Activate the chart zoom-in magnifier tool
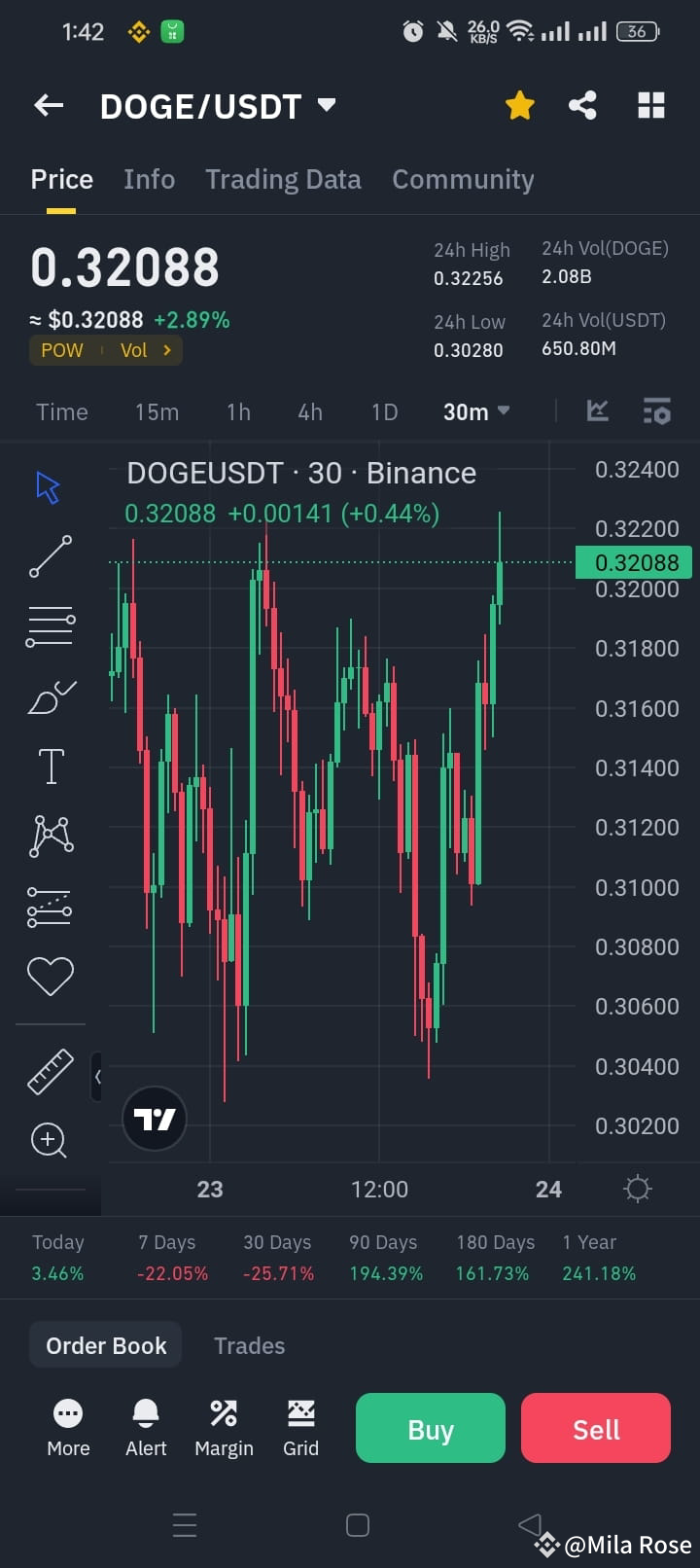 [49, 1140]
